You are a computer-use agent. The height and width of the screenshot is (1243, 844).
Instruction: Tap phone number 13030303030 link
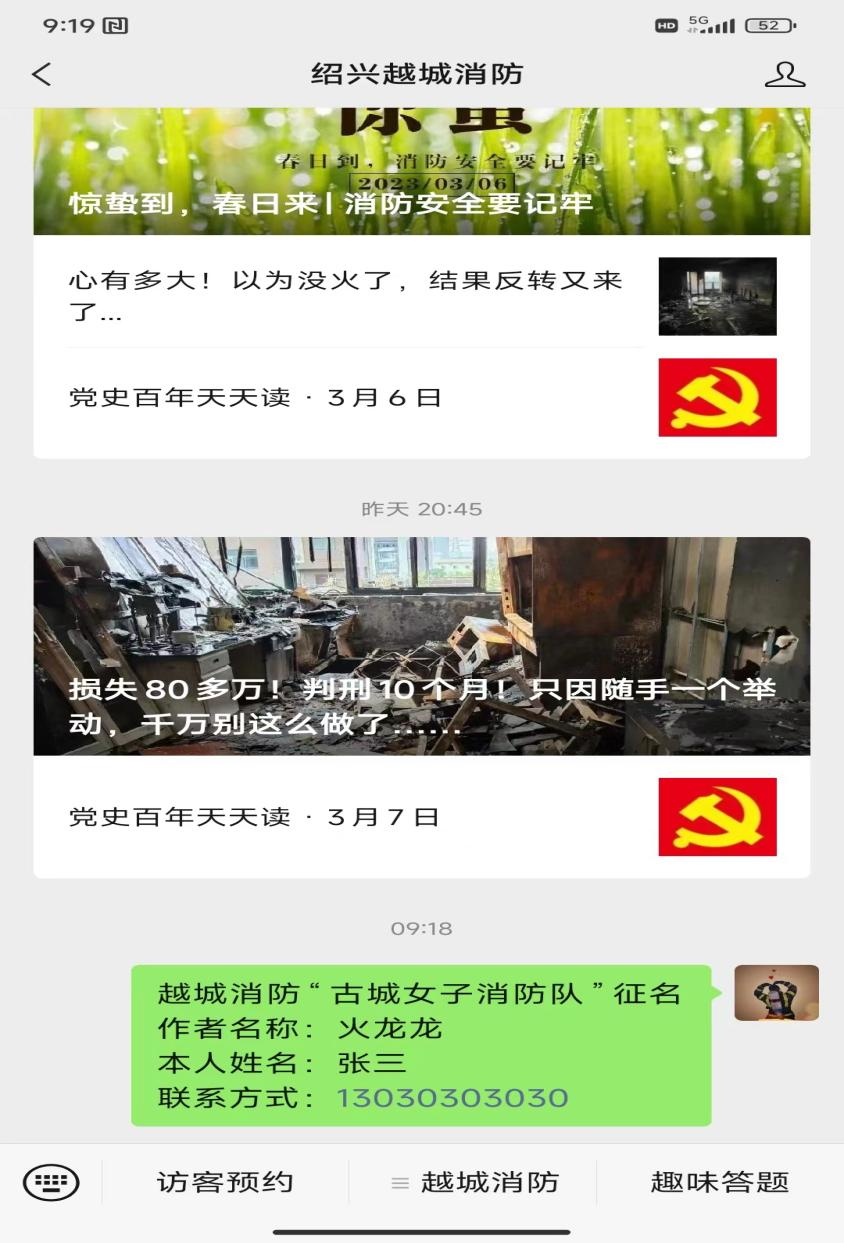(452, 1097)
